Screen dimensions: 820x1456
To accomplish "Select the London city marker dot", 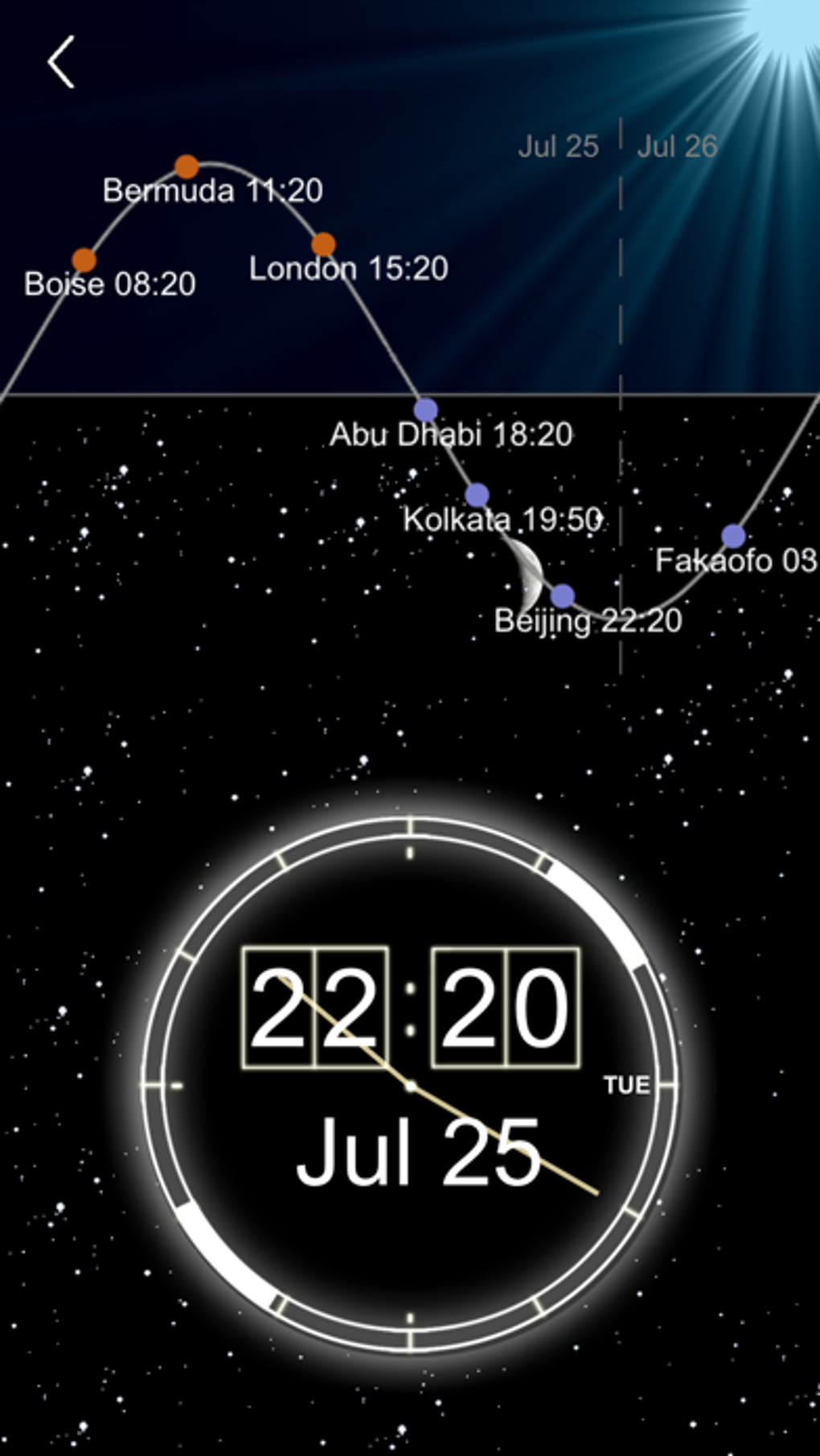I will click(x=325, y=242).
